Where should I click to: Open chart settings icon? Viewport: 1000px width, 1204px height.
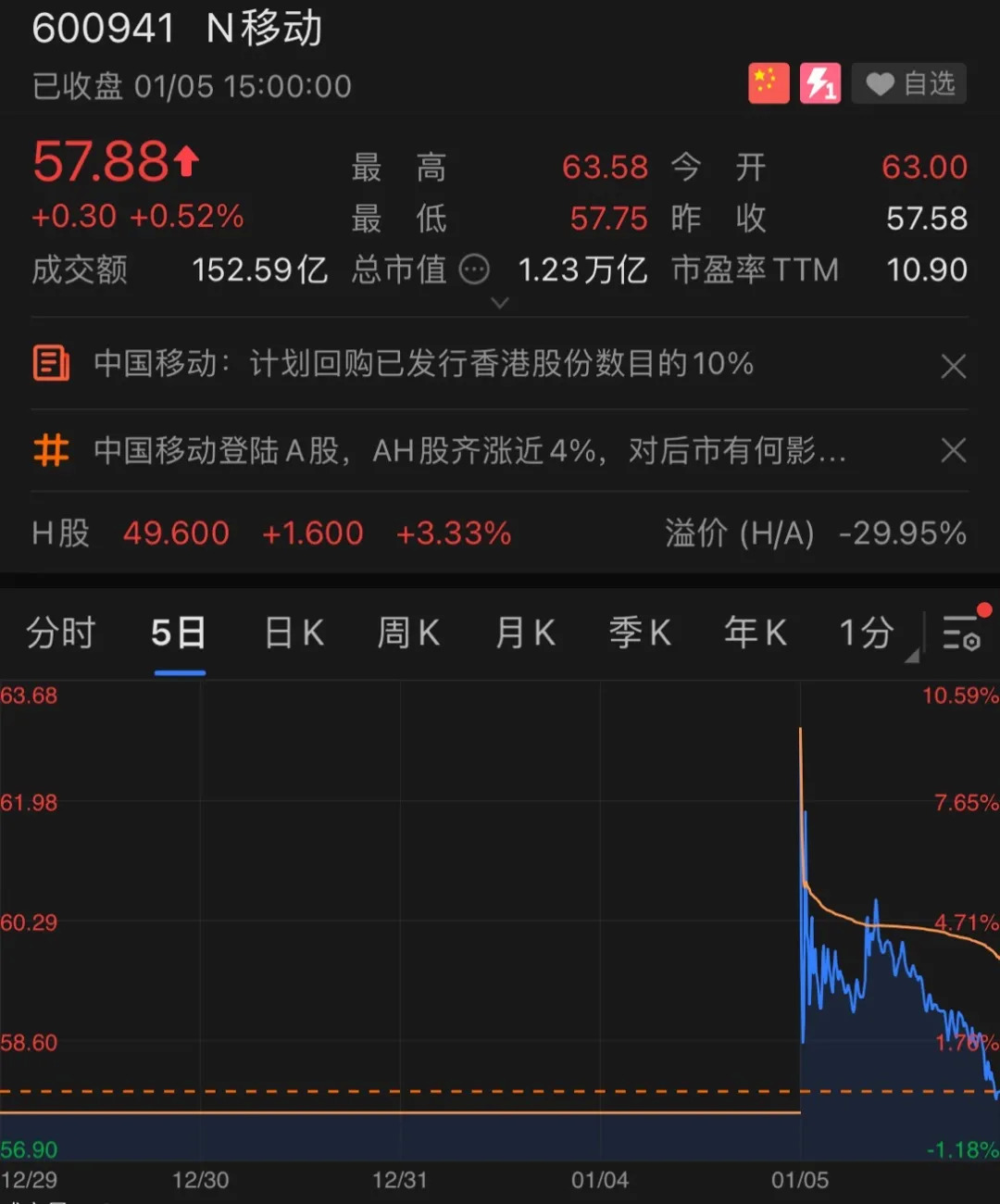point(963,633)
